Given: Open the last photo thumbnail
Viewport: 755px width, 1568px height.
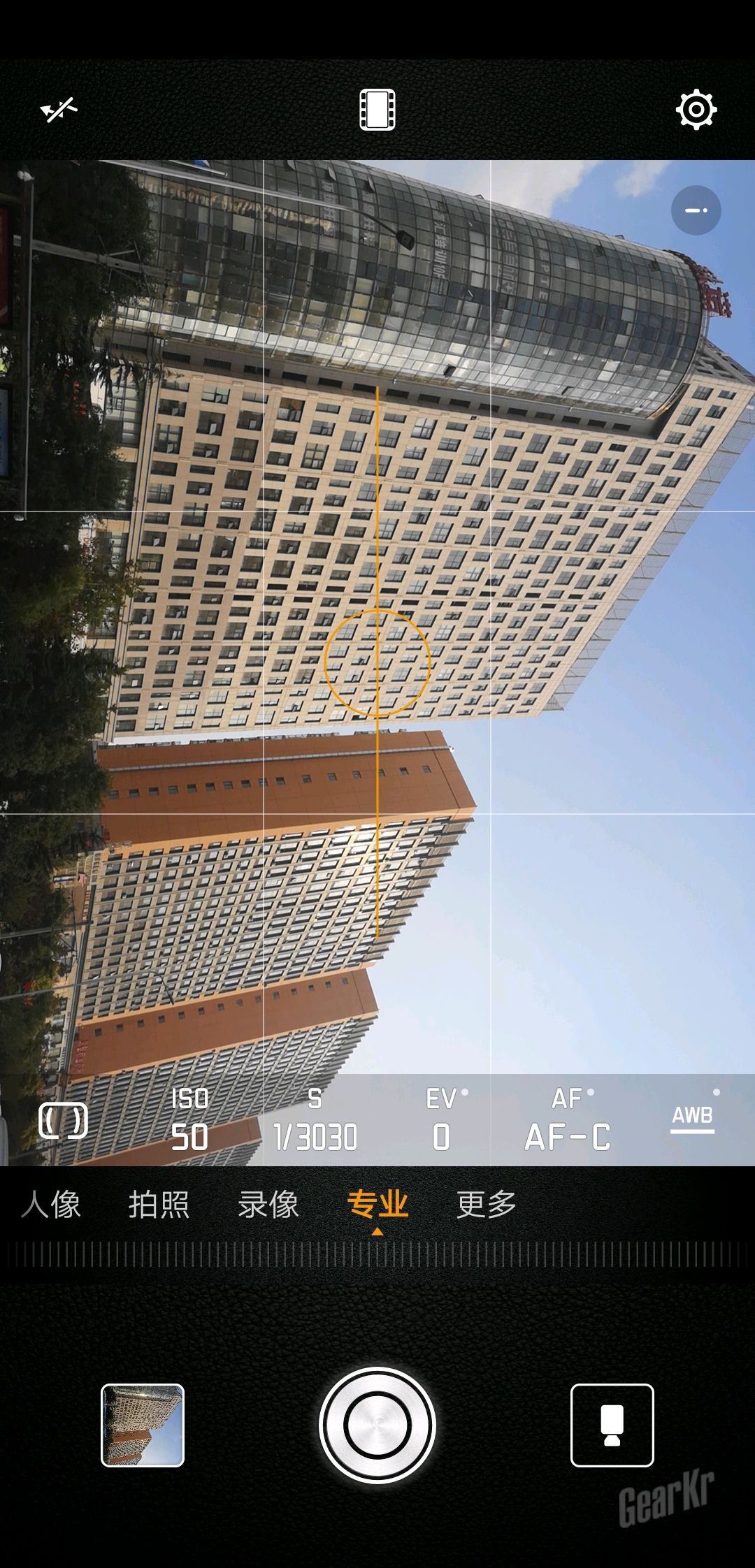Looking at the screenshot, I should 143,1425.
